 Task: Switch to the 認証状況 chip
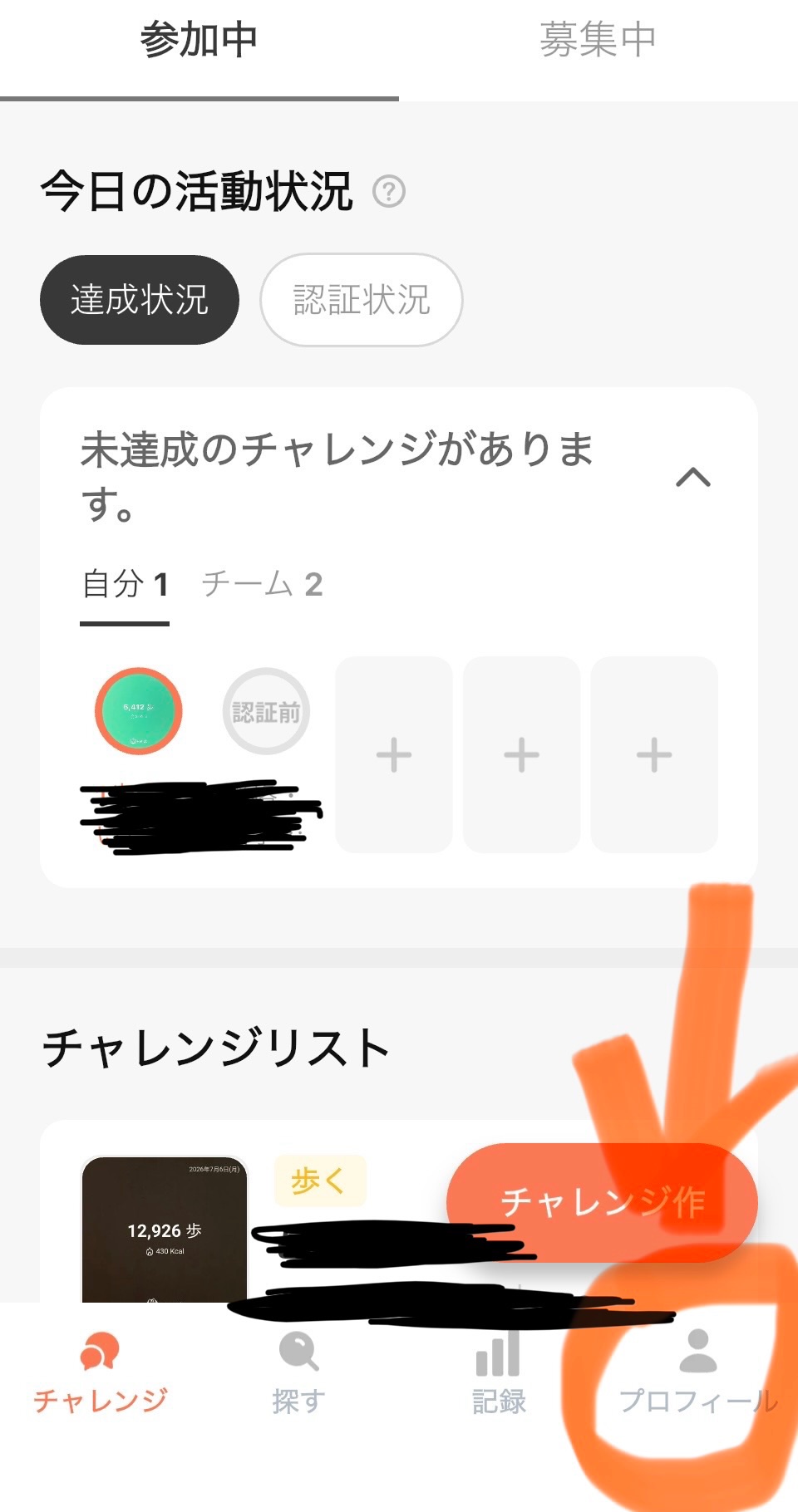[362, 300]
